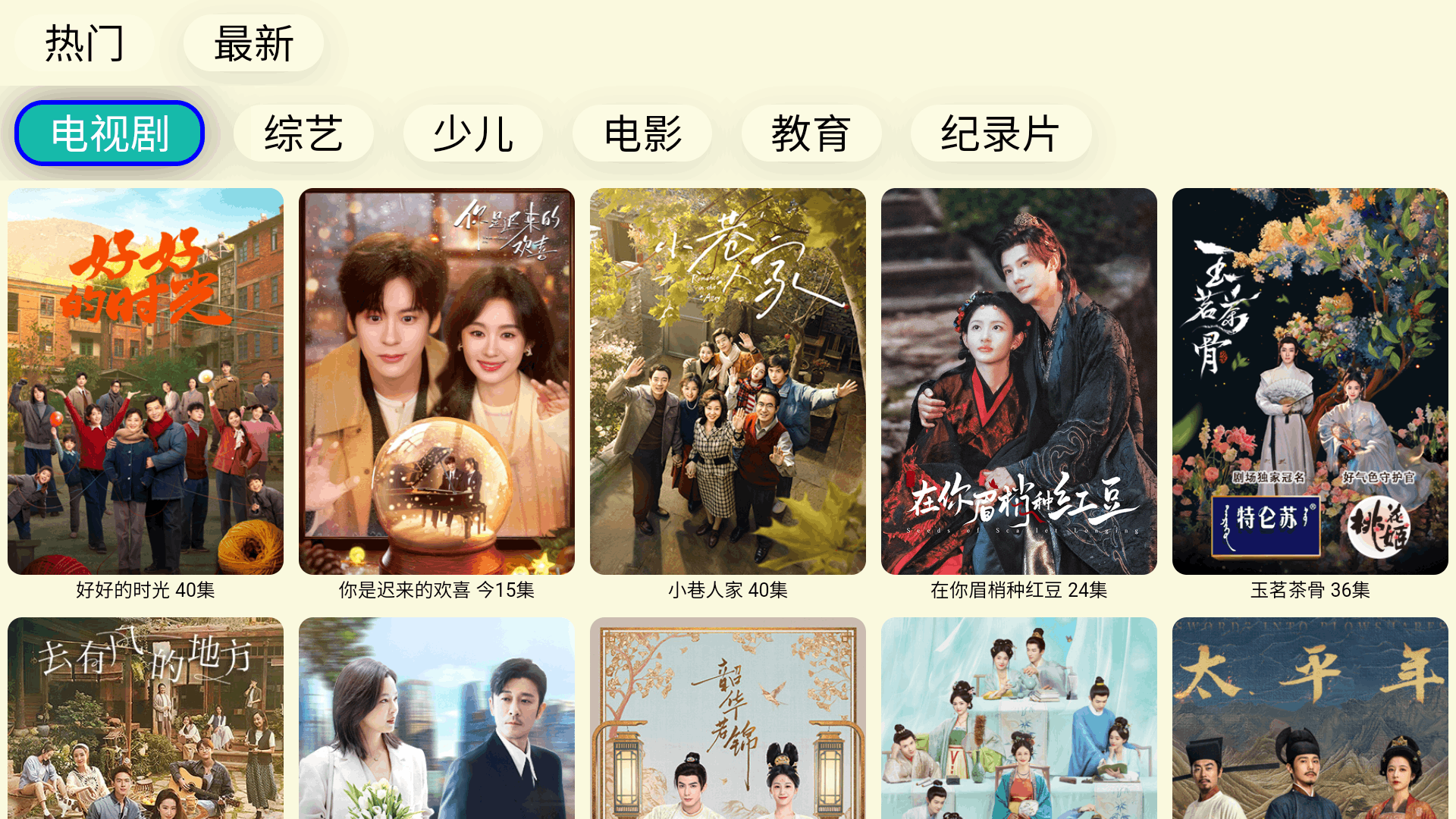
Task: Open the drama 好好的时光
Action: 146,381
